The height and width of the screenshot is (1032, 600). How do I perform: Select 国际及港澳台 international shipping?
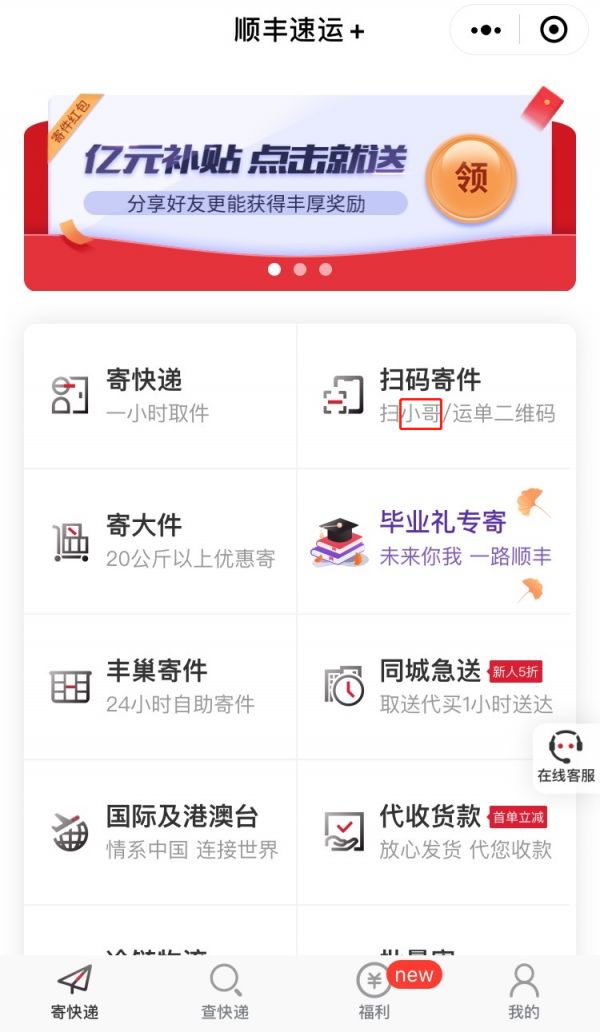pyautogui.click(x=160, y=832)
